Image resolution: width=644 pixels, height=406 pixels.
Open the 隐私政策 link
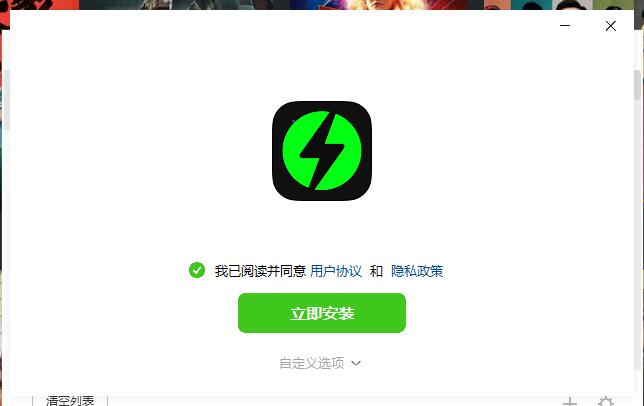pos(417,271)
